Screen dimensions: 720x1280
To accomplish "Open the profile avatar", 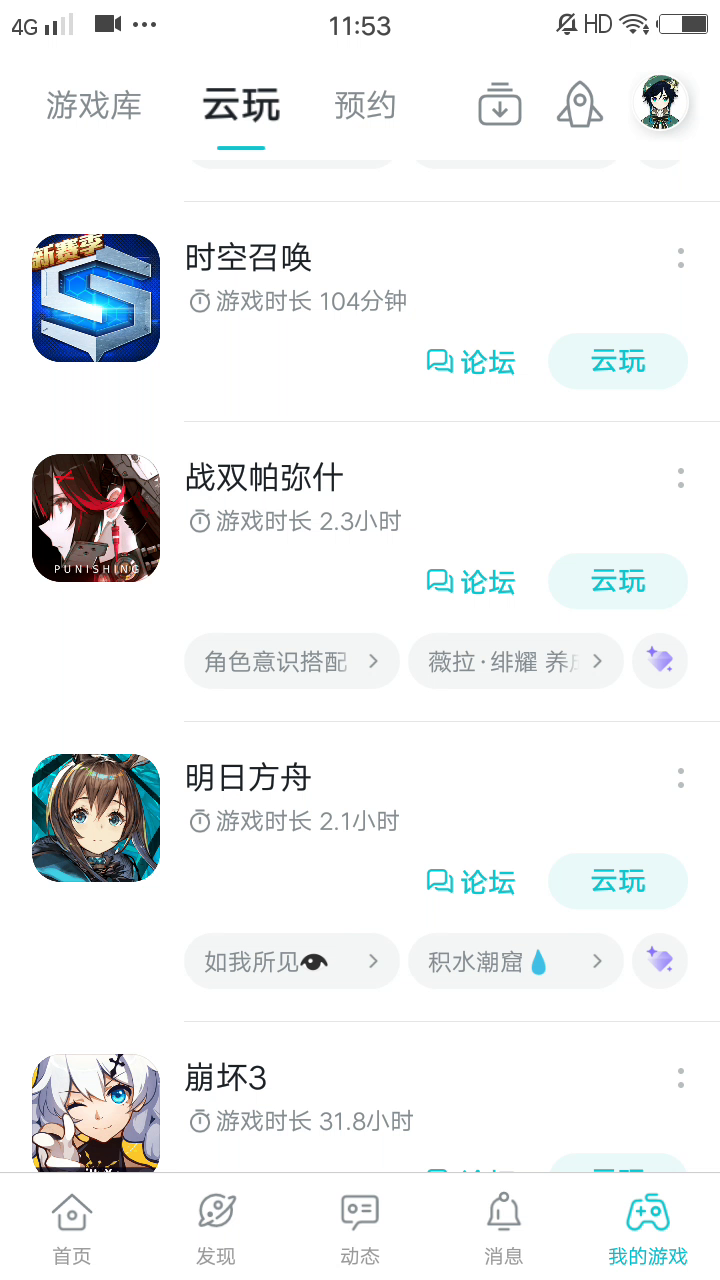I will 663,104.
